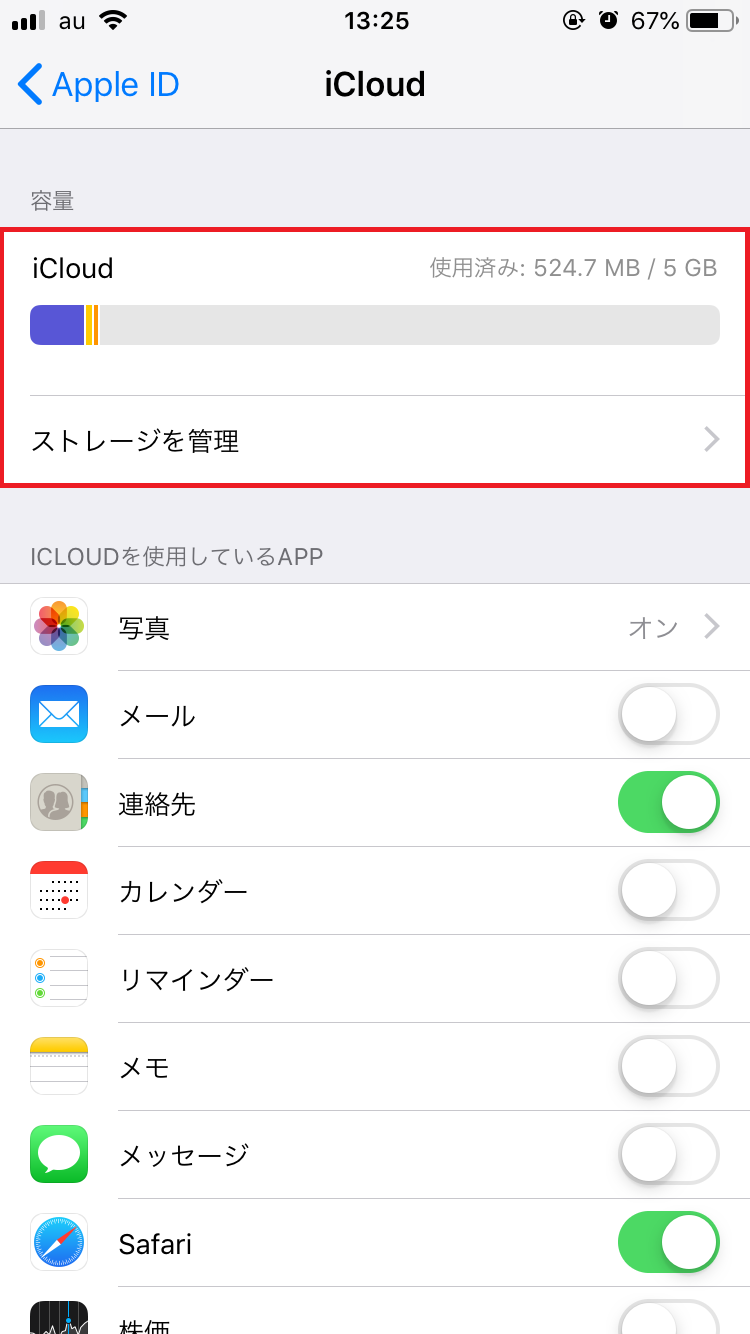Tap the Contacts app icon
The width and height of the screenshot is (750, 1334).
coord(58,802)
